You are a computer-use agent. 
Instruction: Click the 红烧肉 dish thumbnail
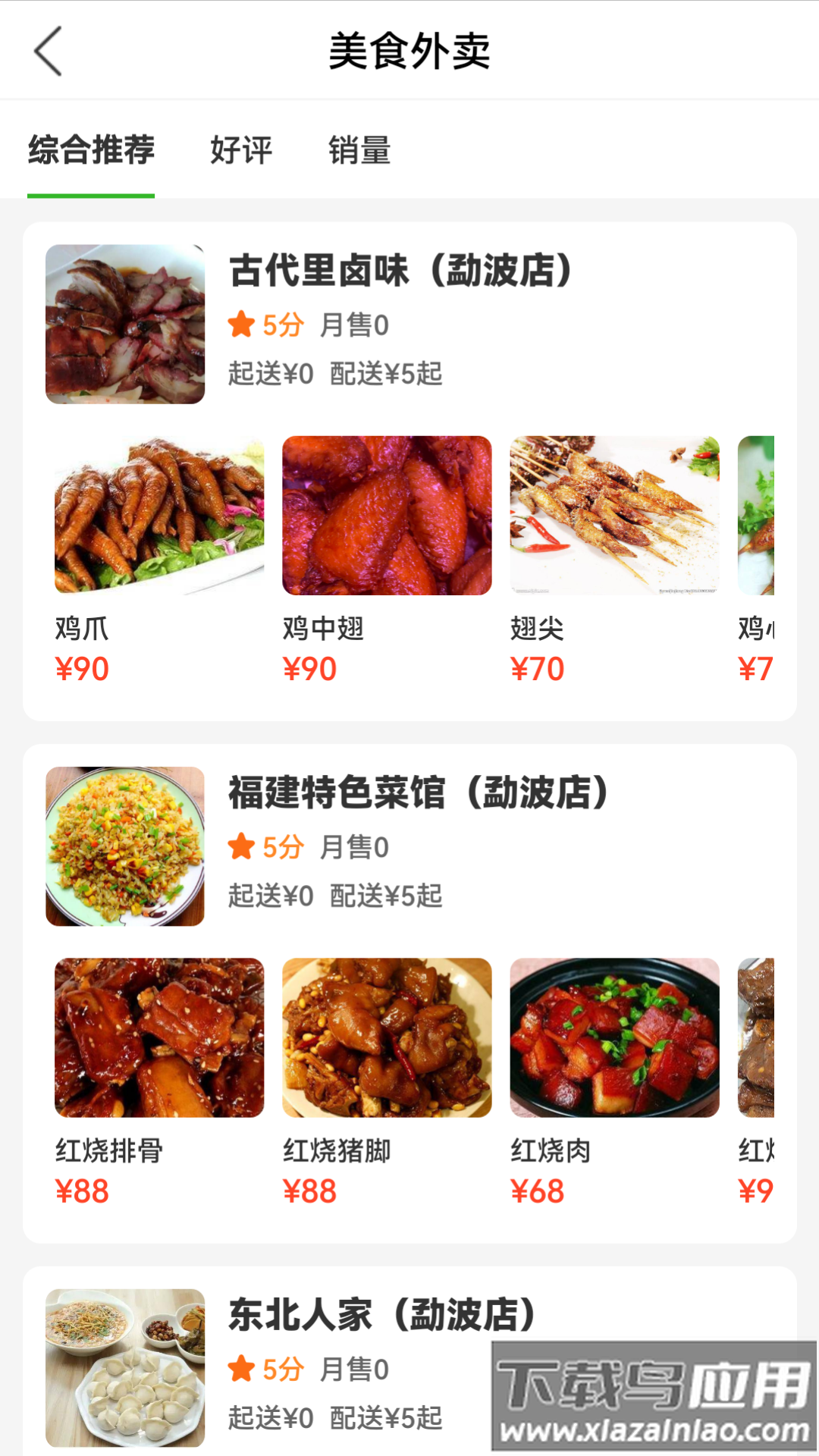point(616,1037)
